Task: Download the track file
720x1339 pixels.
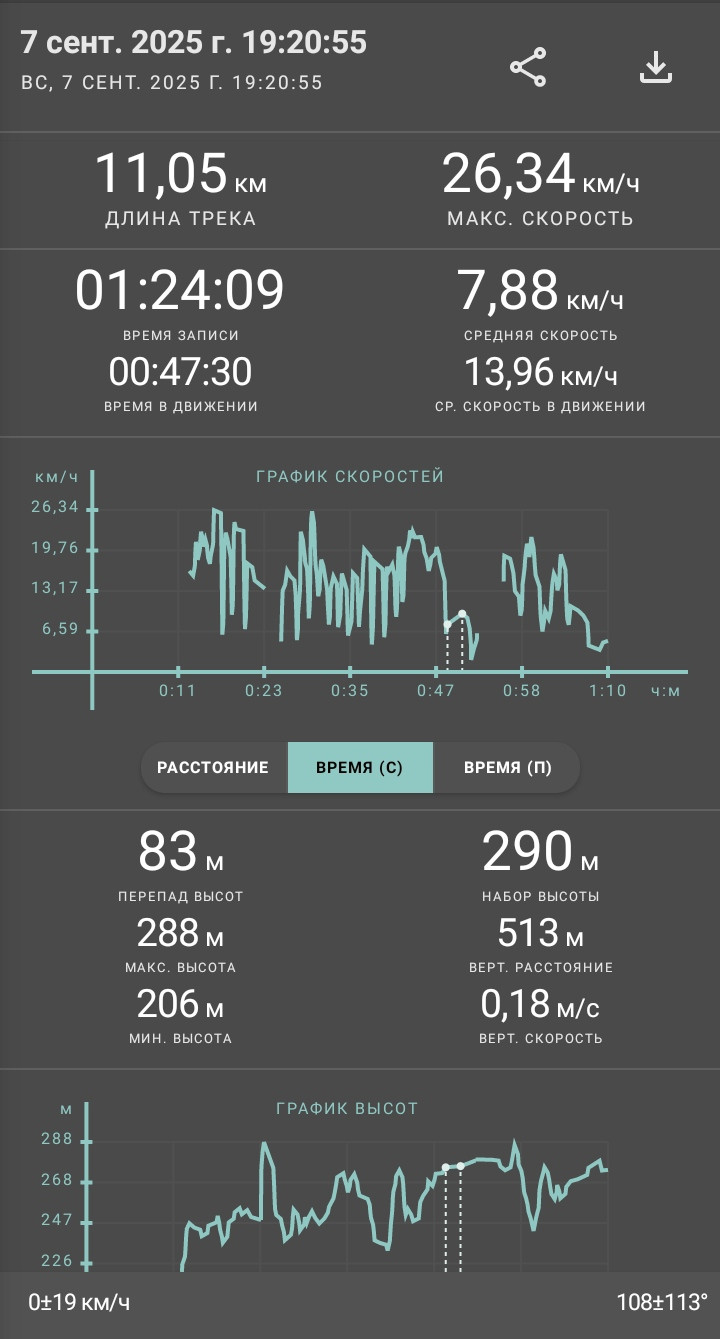Action: [x=656, y=67]
